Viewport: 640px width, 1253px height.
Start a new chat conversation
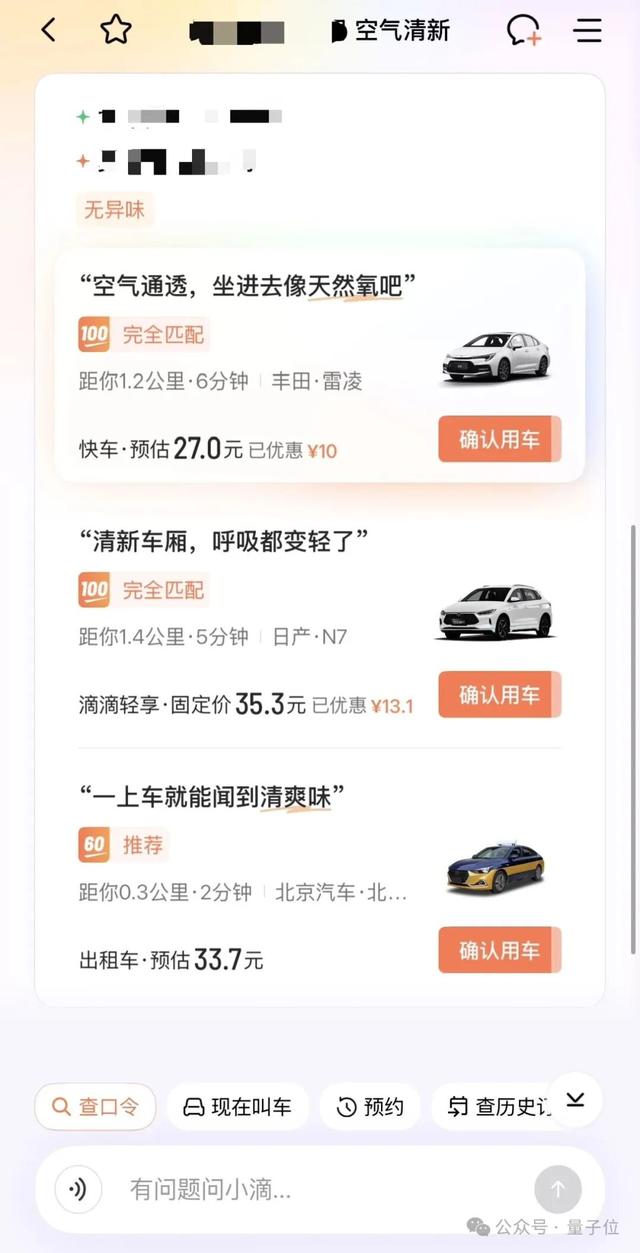click(x=523, y=30)
